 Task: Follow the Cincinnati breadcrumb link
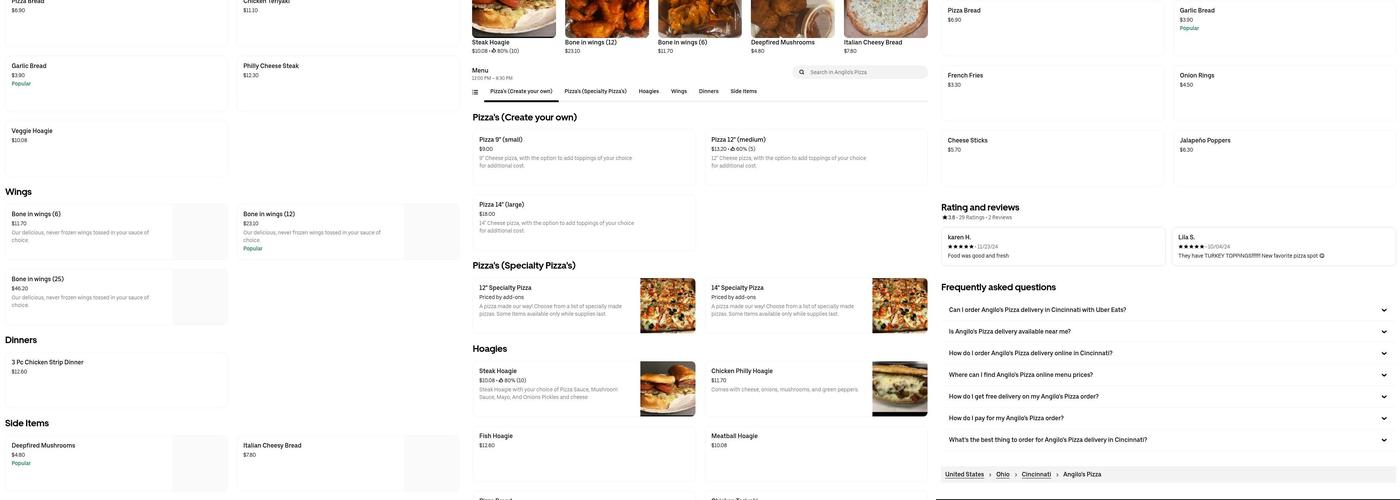pyautogui.click(x=1036, y=475)
